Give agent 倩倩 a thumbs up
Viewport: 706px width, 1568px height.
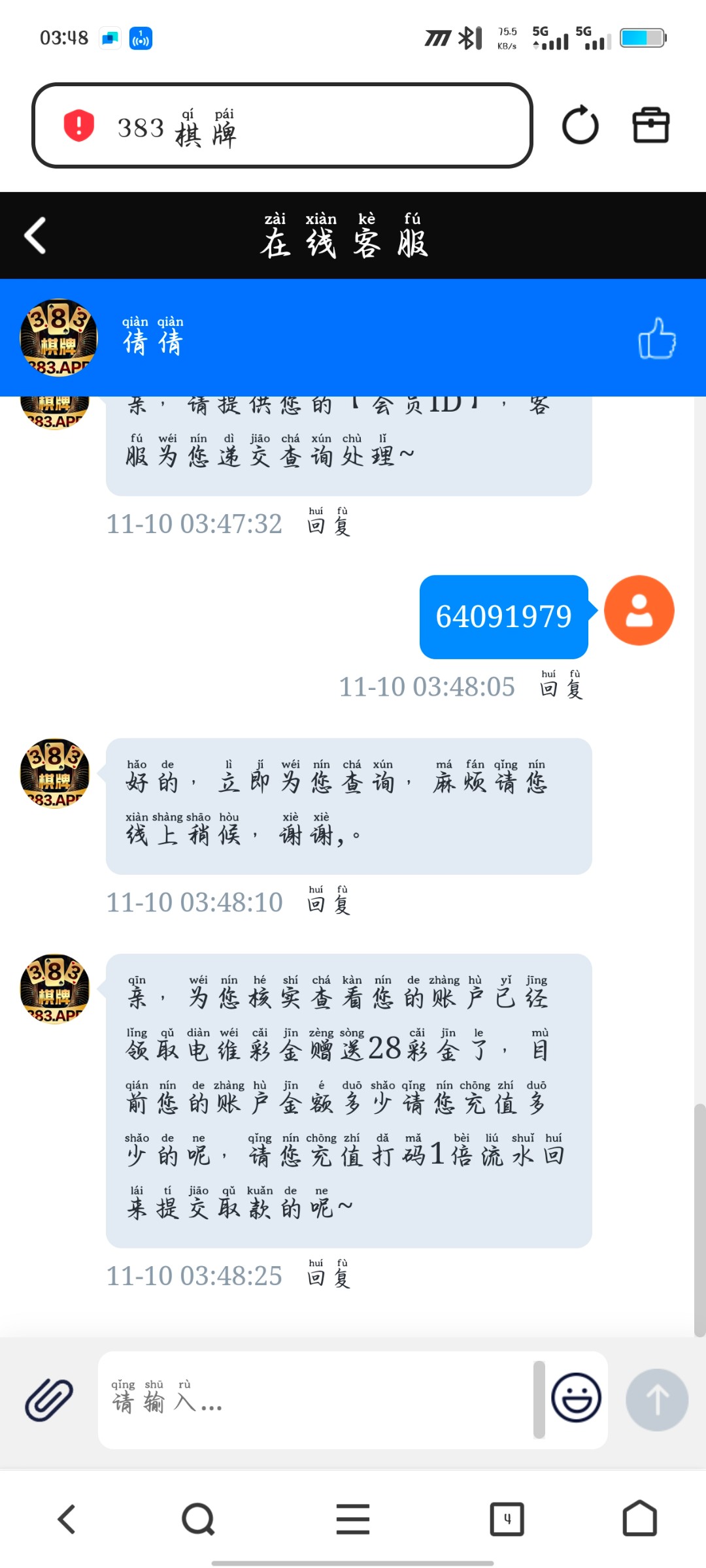tap(657, 338)
